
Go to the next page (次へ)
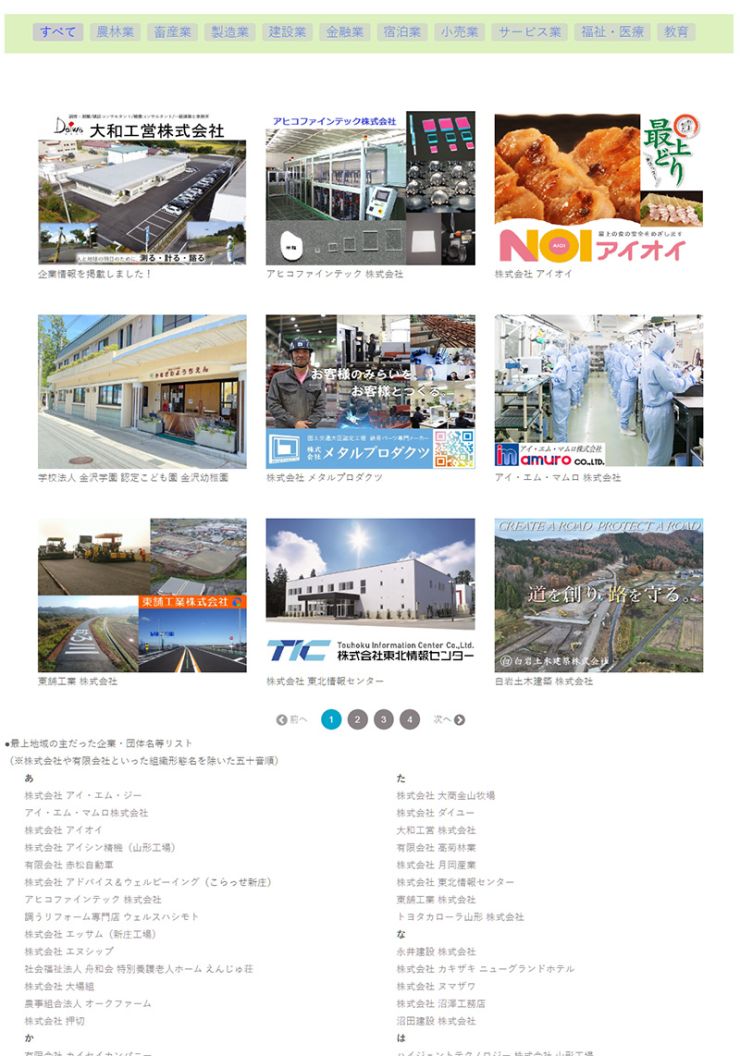pyautogui.click(x=449, y=719)
